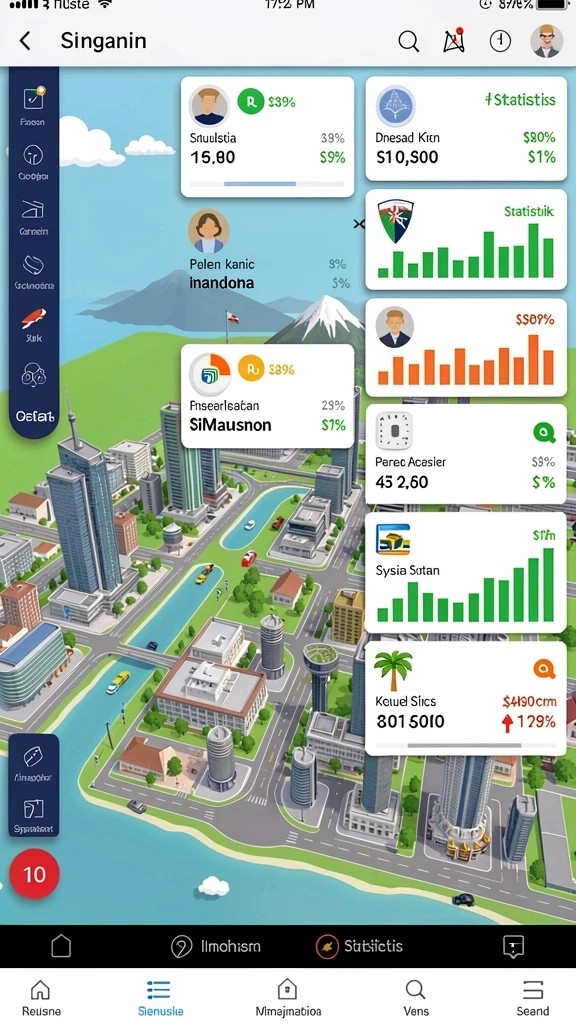Open the Kelual Sics palm tree card
This screenshot has height=1024, width=576.
pyautogui.click(x=466, y=698)
